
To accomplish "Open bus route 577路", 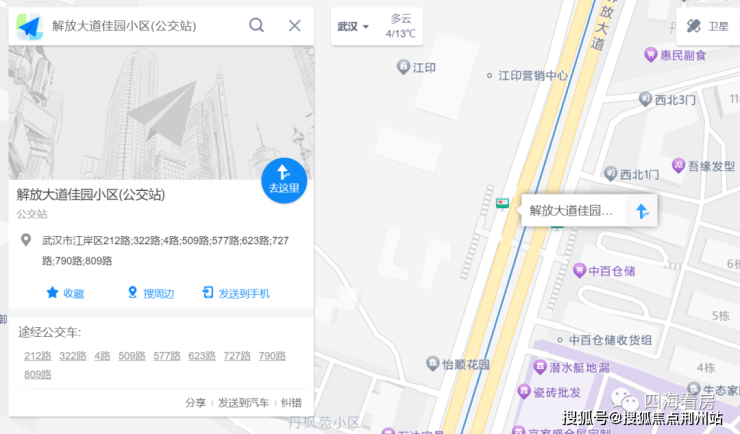I will (x=167, y=356).
